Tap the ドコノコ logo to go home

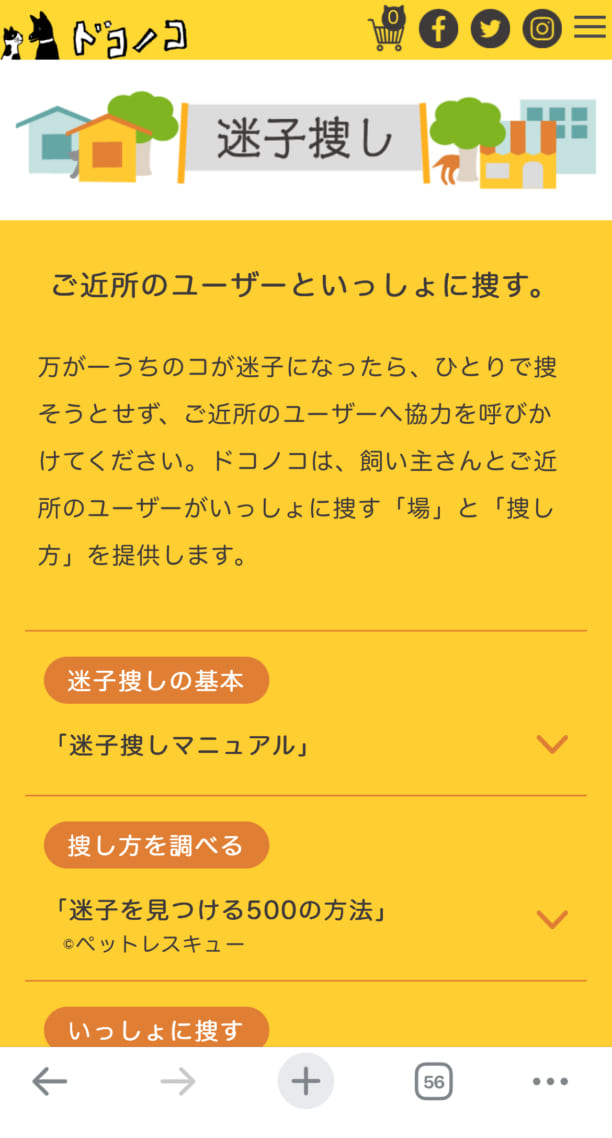tap(95, 34)
